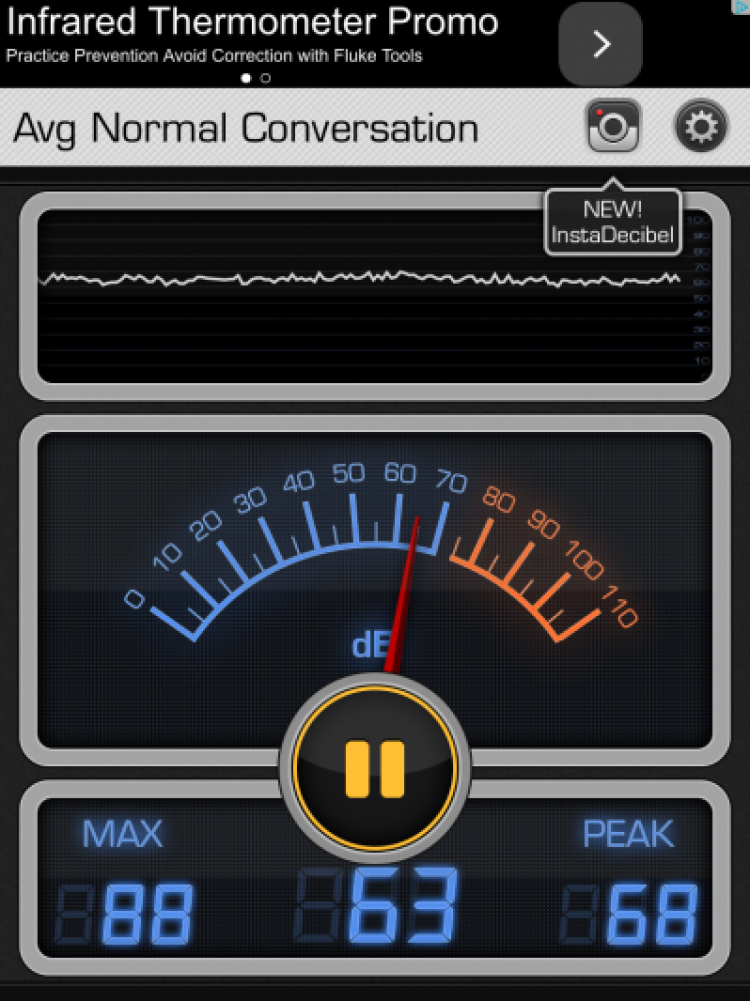This screenshot has height=1001, width=750.
Task: Open the InstaDecibel camera
Action: pyautogui.click(x=613, y=127)
